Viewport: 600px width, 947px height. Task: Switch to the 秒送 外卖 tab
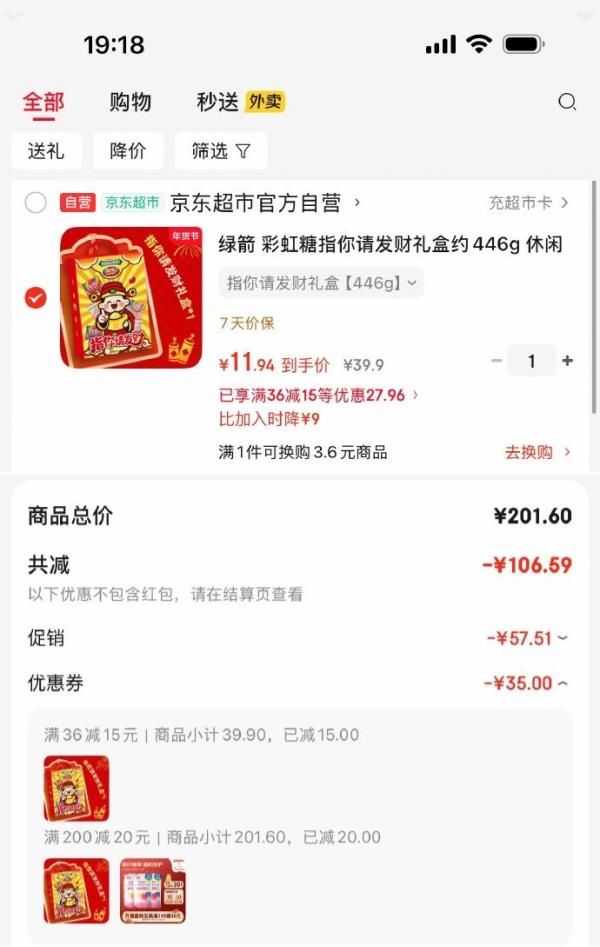coord(240,102)
